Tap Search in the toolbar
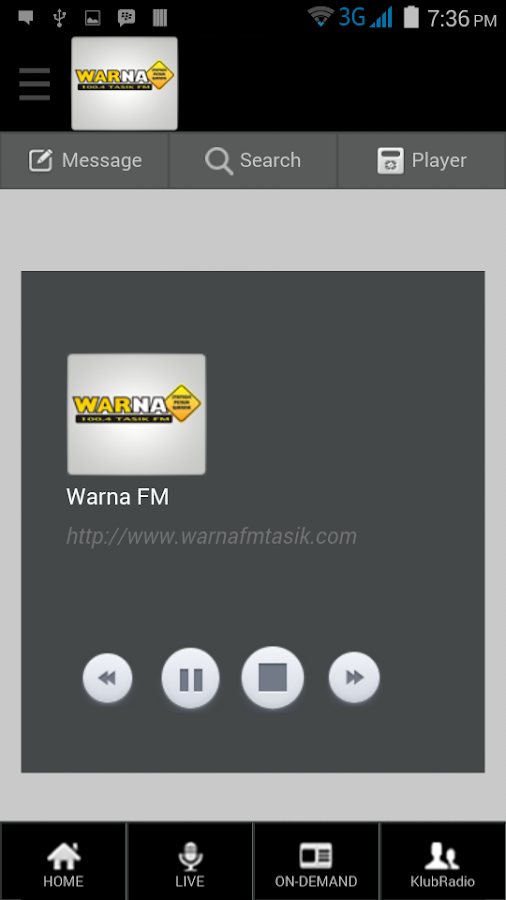The height and width of the screenshot is (900, 506). click(x=253, y=160)
